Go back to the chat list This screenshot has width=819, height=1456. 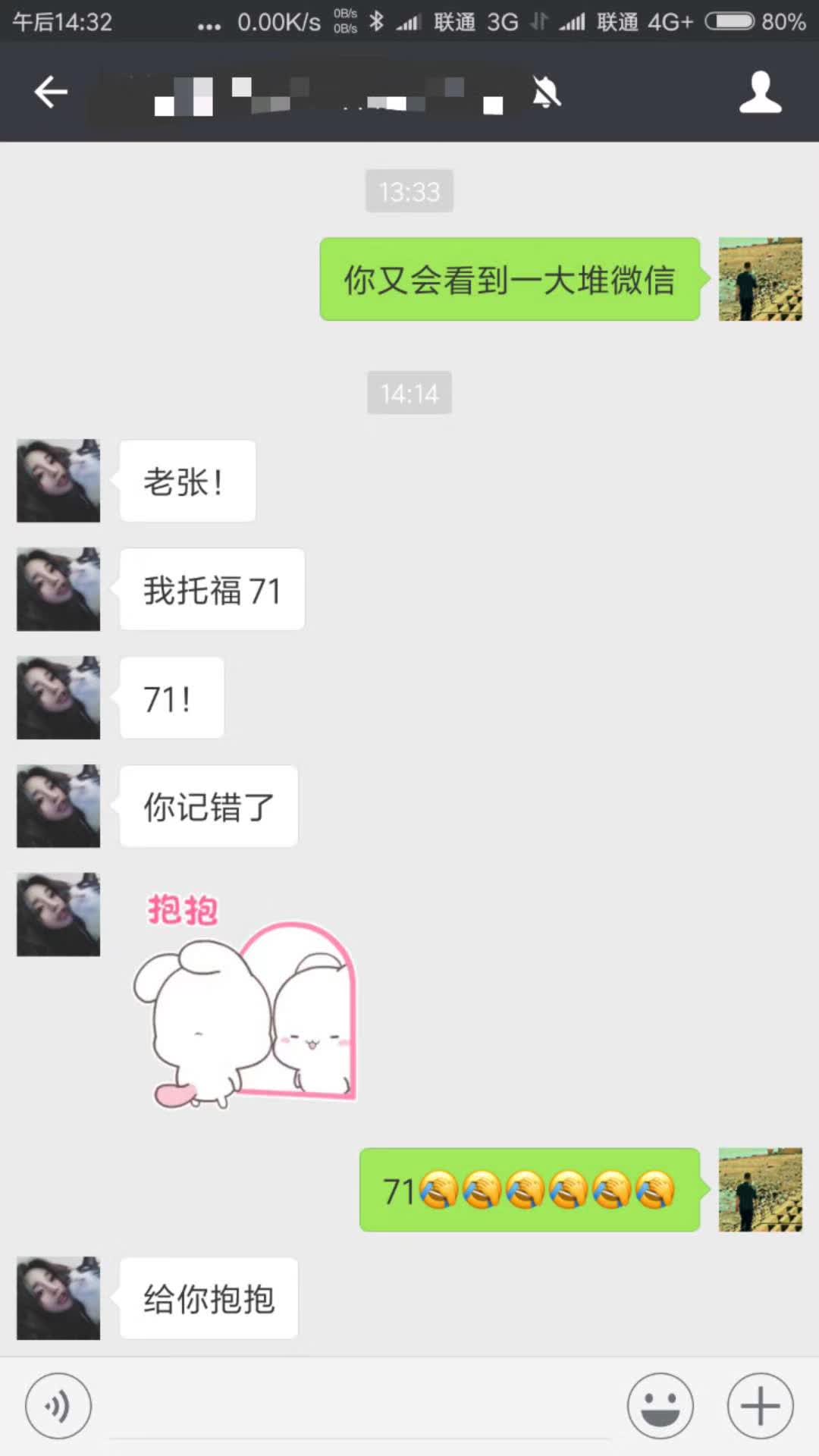click(51, 93)
